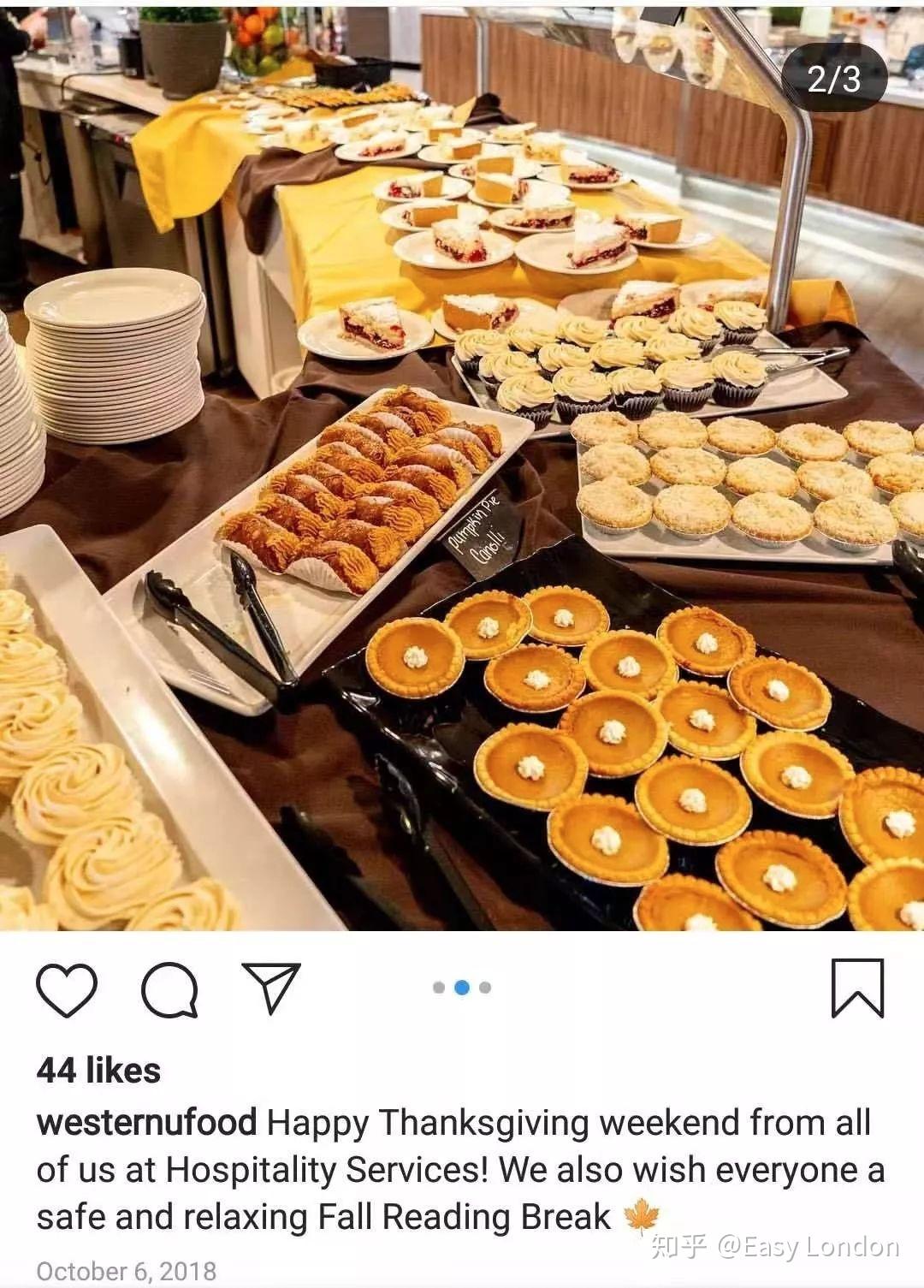Share the post via paper plane icon
This screenshot has height=1288, width=924.
pos(271,988)
